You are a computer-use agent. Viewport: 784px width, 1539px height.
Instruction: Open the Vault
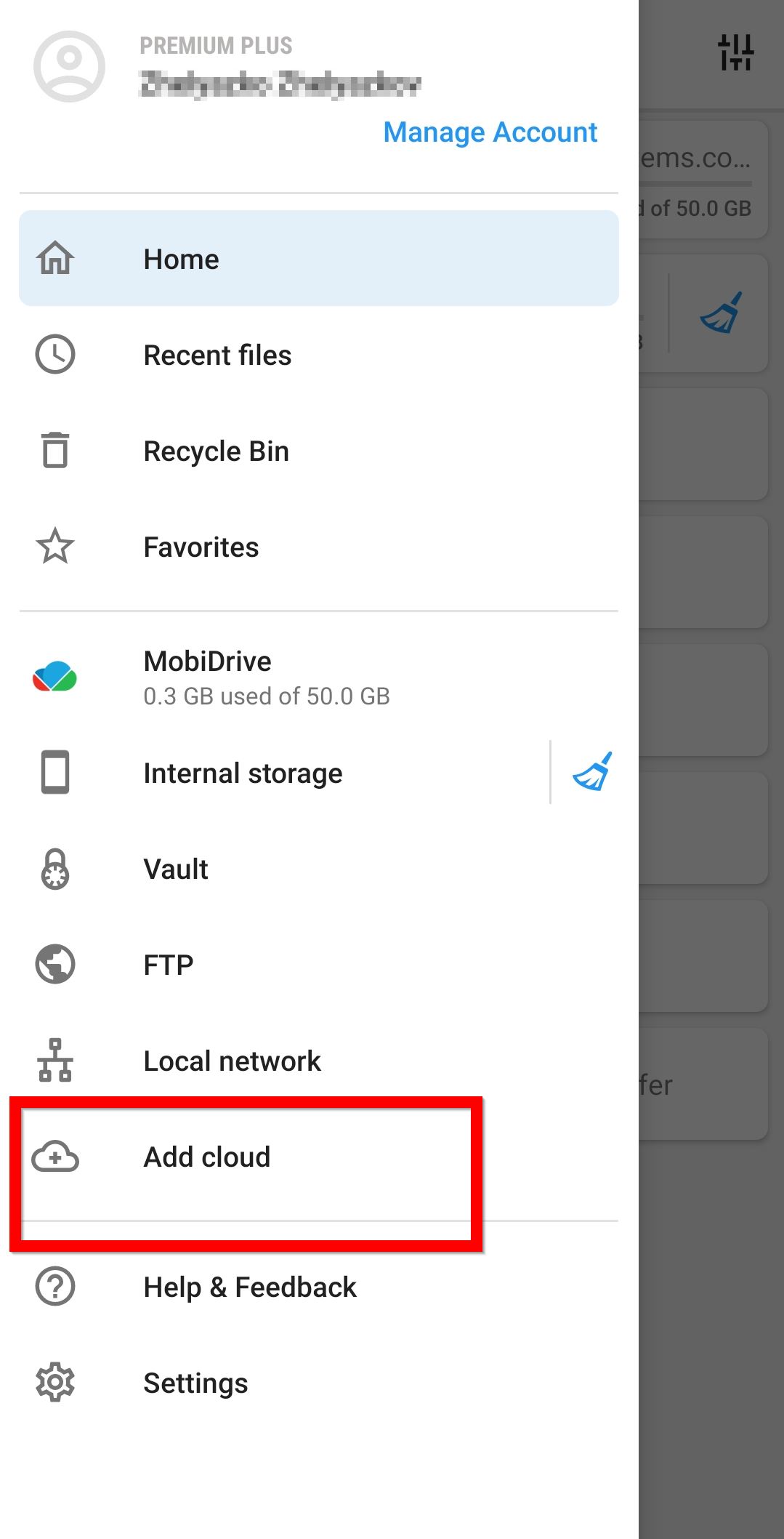[x=319, y=869]
